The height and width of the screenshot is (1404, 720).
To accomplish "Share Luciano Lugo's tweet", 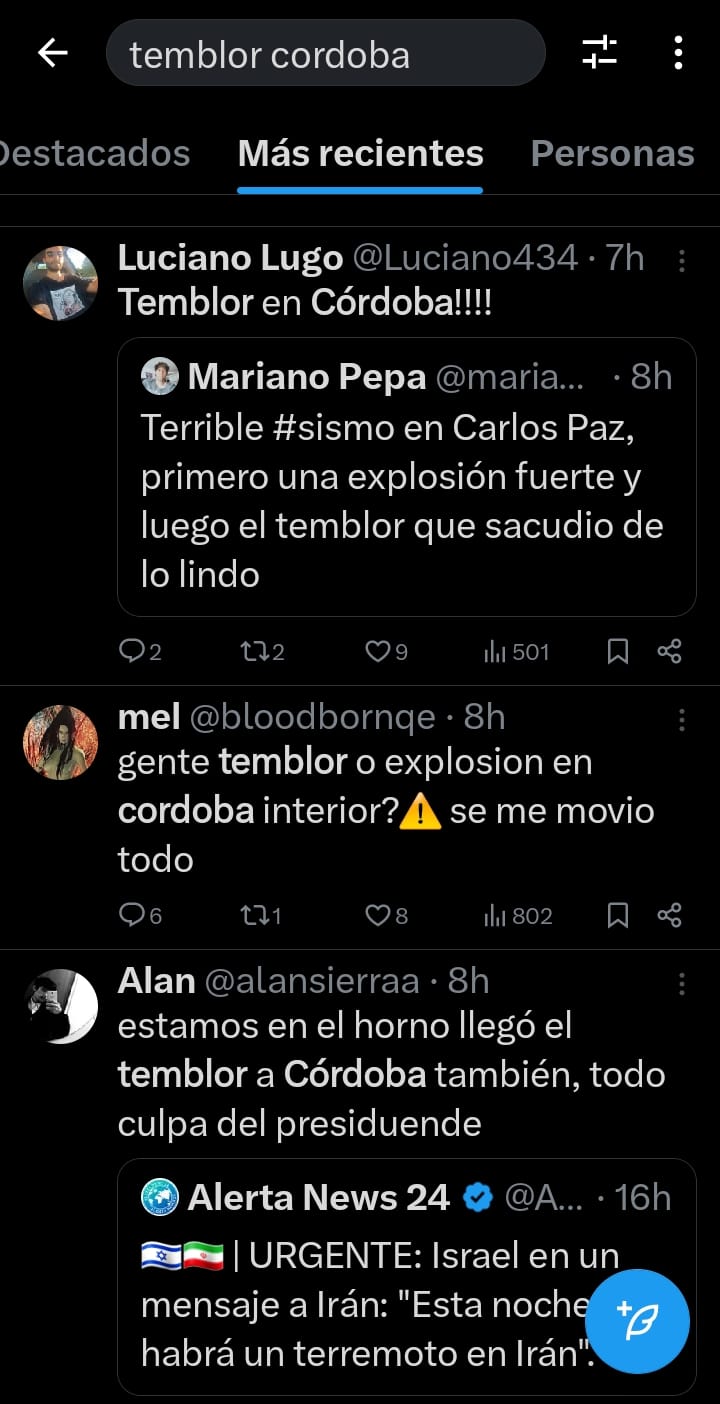I will pyautogui.click(x=669, y=652).
